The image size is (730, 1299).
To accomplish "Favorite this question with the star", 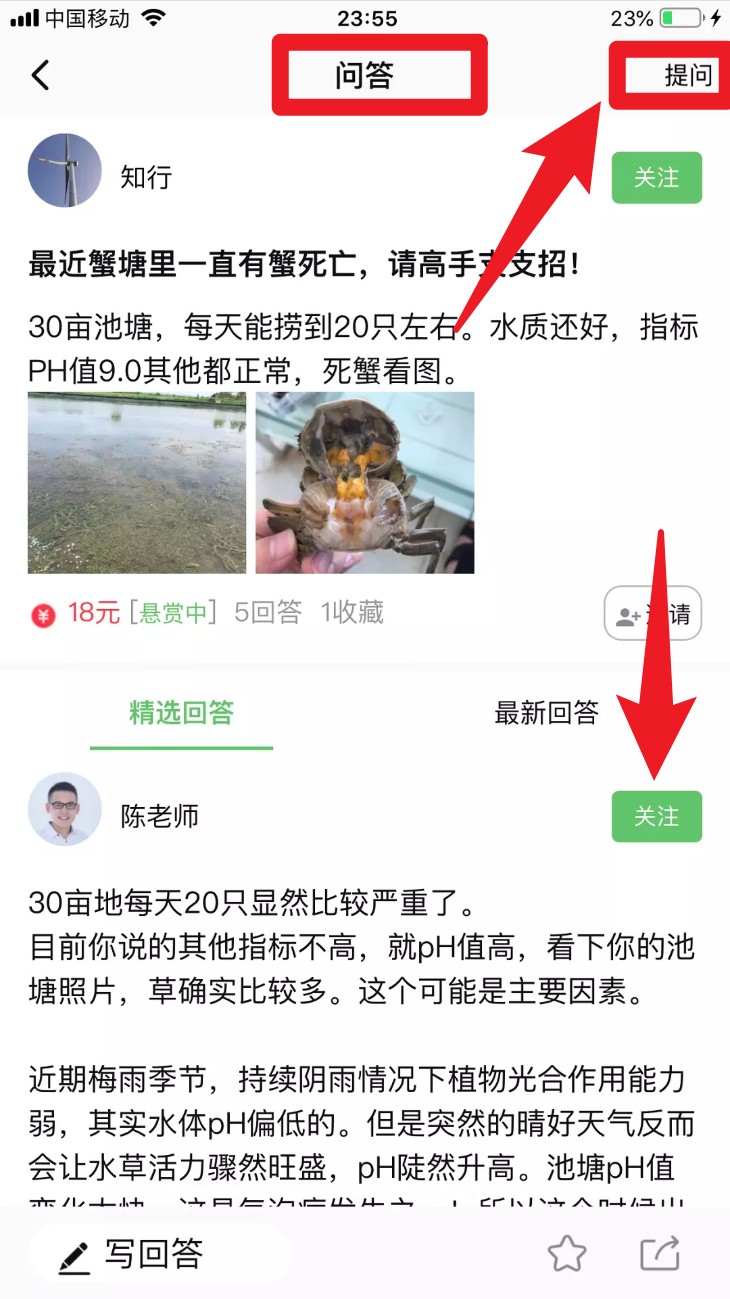I will click(x=567, y=1253).
